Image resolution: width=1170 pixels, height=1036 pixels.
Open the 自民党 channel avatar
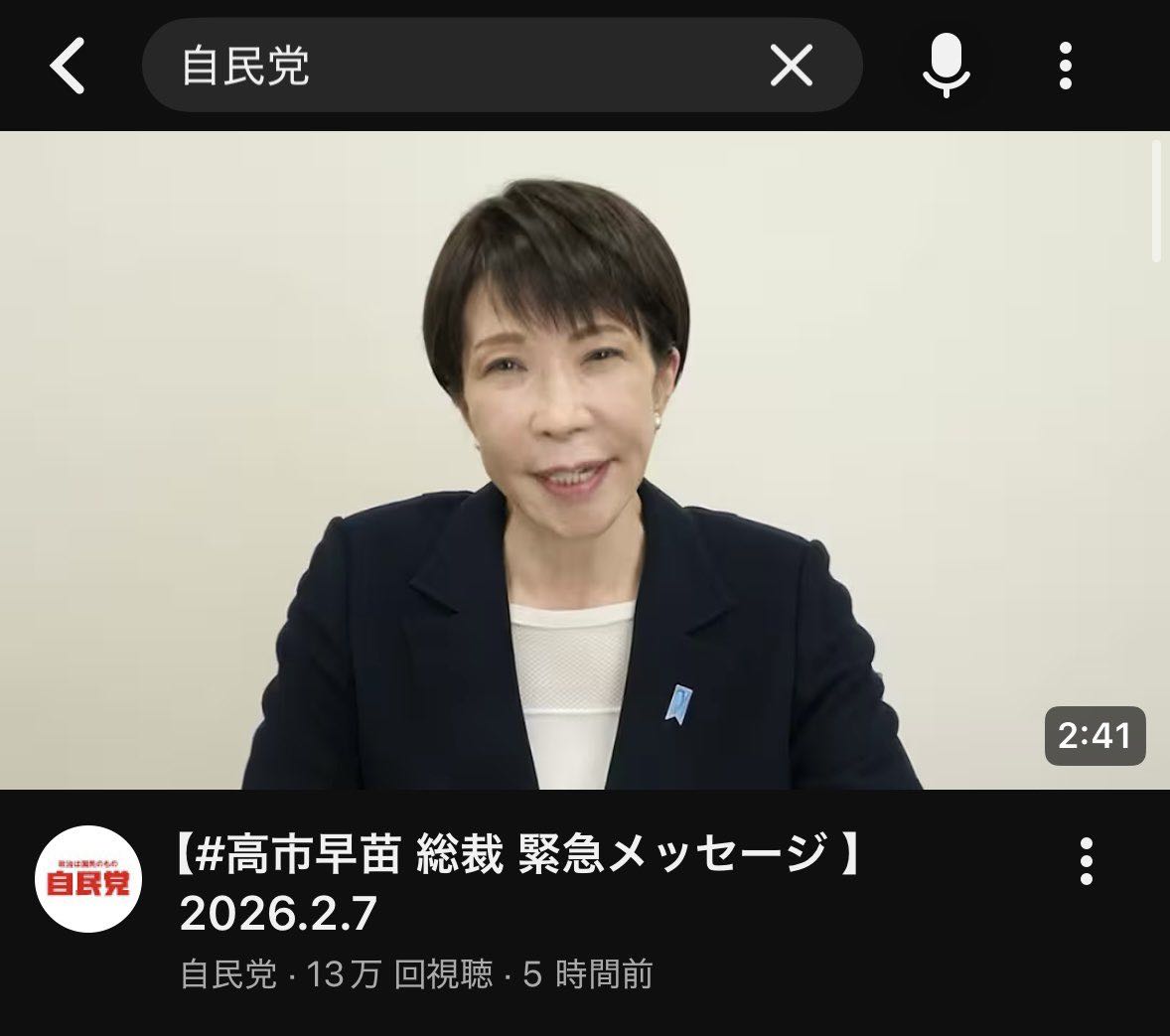(x=87, y=878)
